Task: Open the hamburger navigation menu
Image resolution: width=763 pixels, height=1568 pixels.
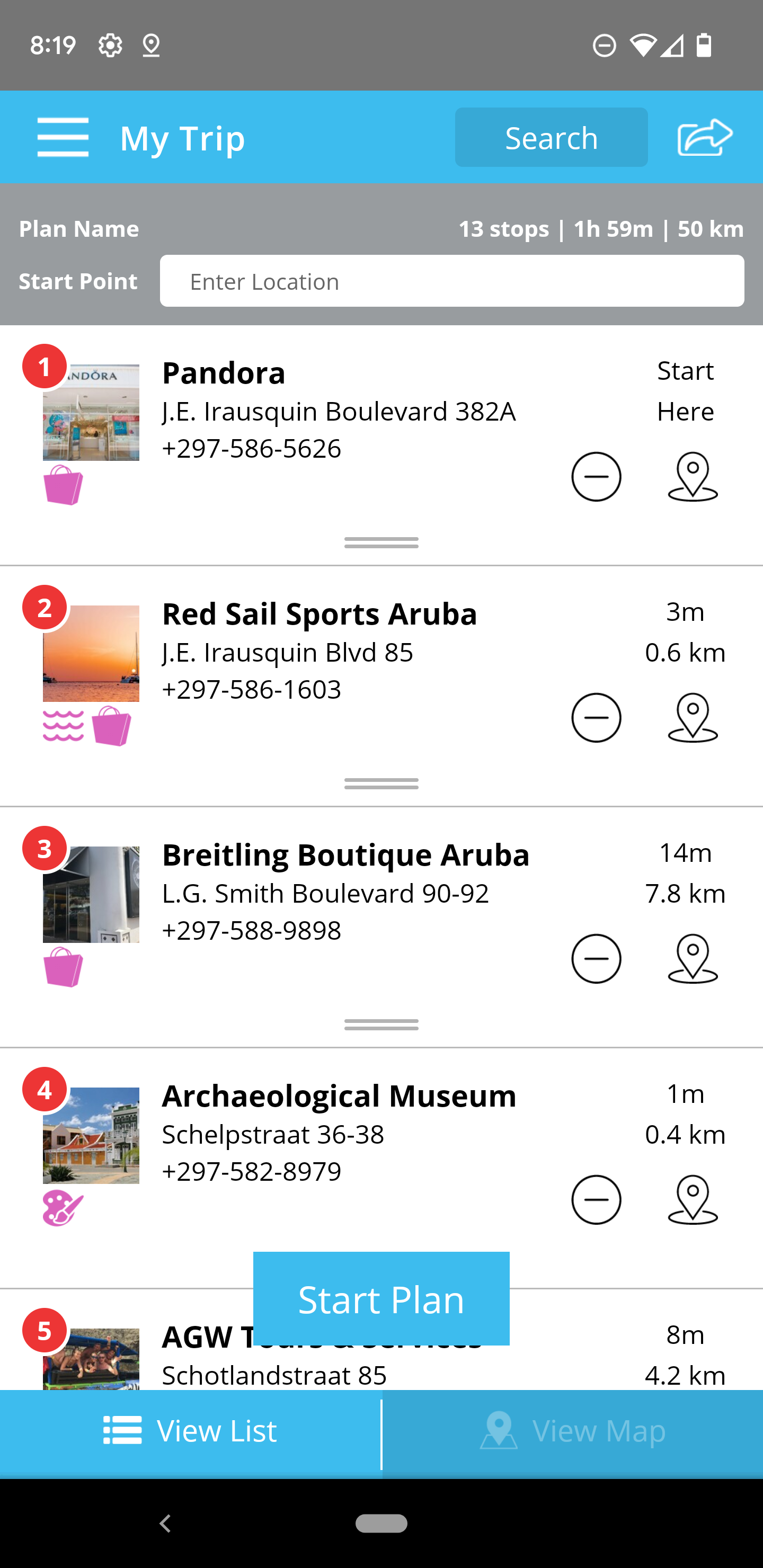Action: [63, 138]
